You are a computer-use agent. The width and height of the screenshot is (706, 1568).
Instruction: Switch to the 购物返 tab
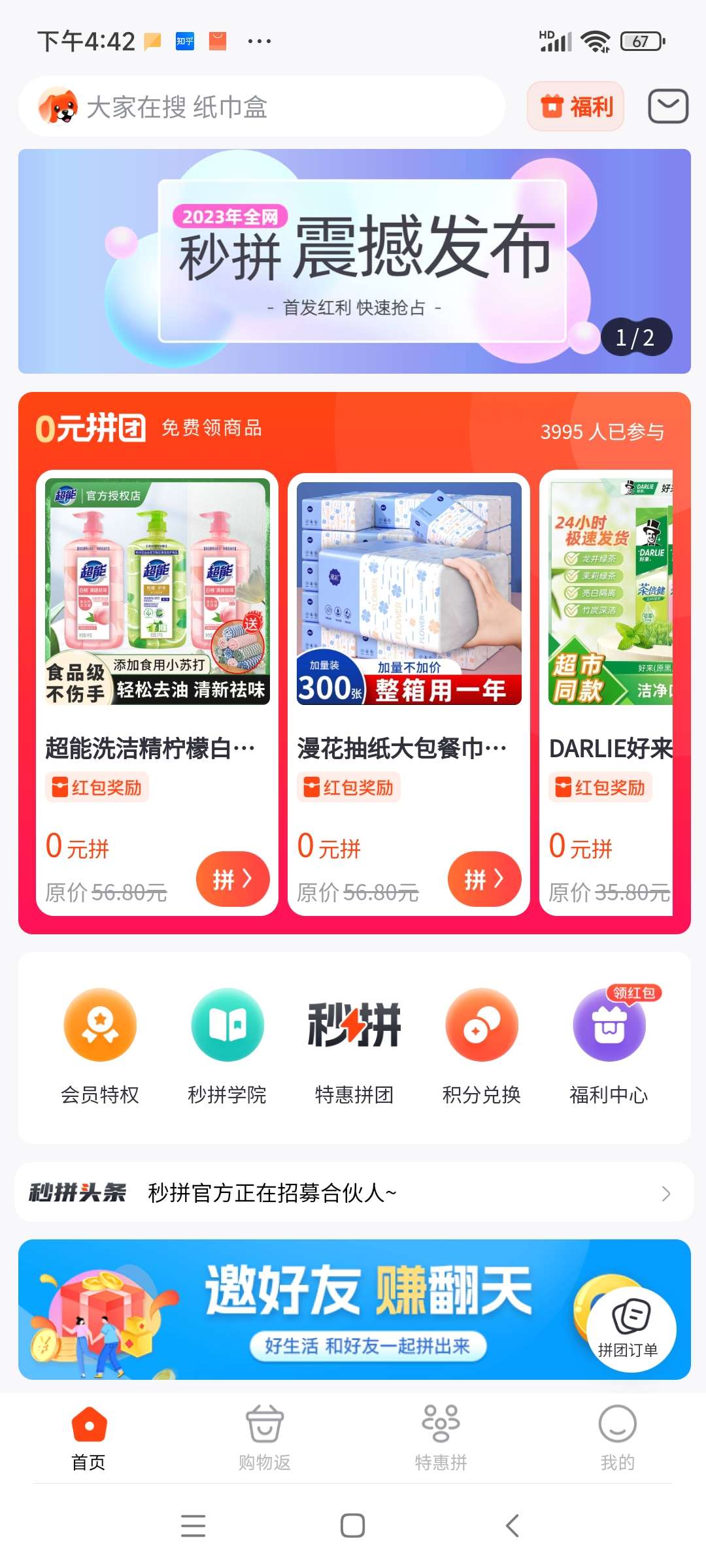pos(264,1437)
